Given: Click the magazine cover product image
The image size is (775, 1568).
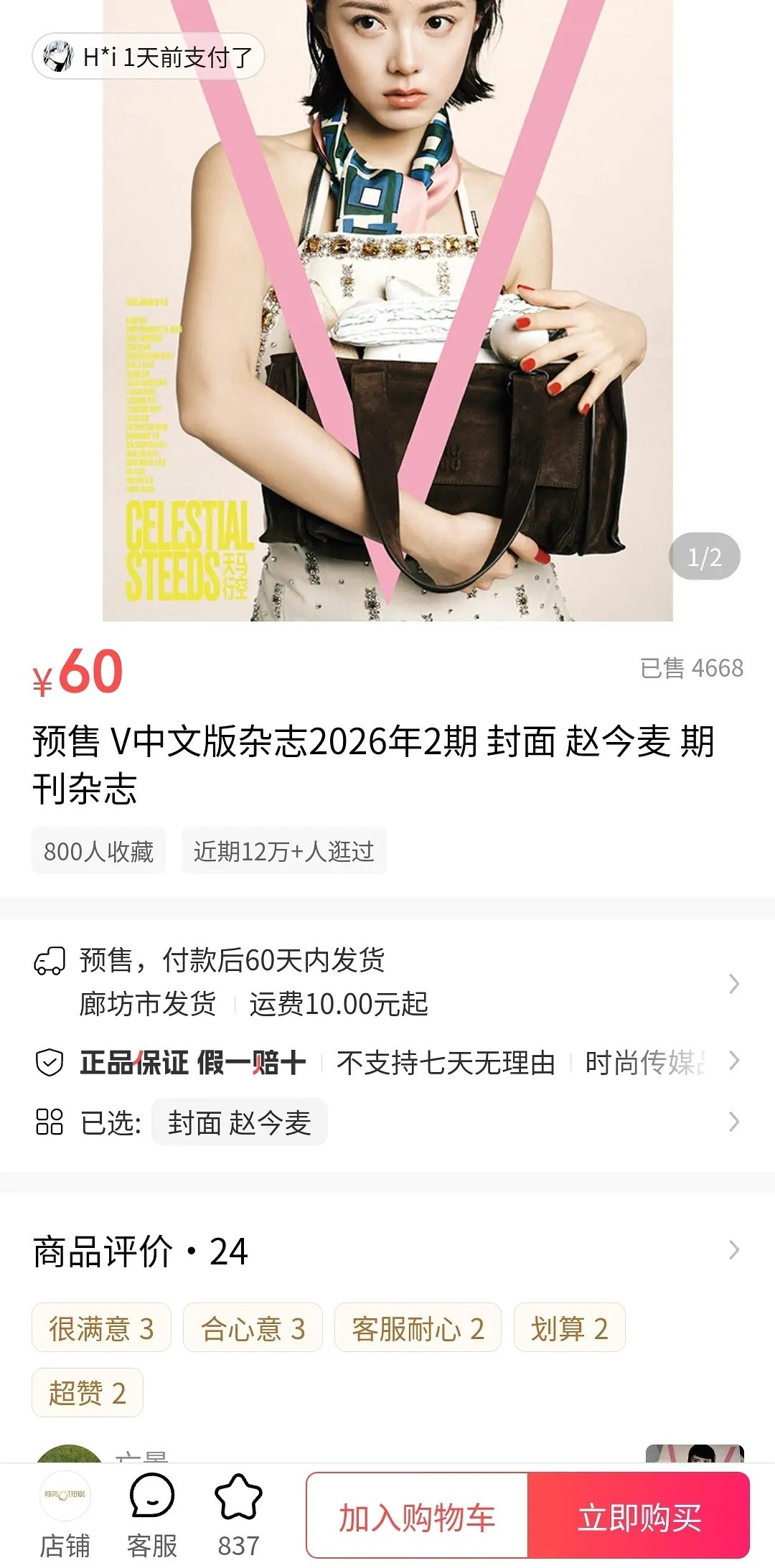Looking at the screenshot, I should (387, 309).
